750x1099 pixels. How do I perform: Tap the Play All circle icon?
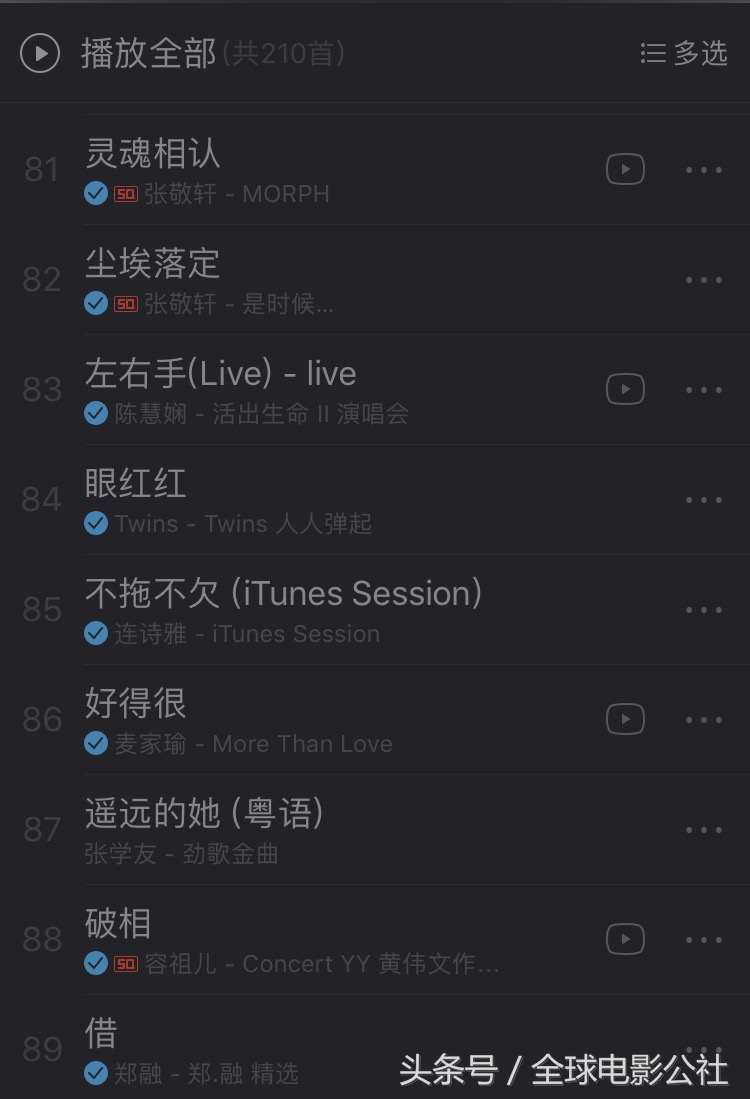[x=39, y=53]
